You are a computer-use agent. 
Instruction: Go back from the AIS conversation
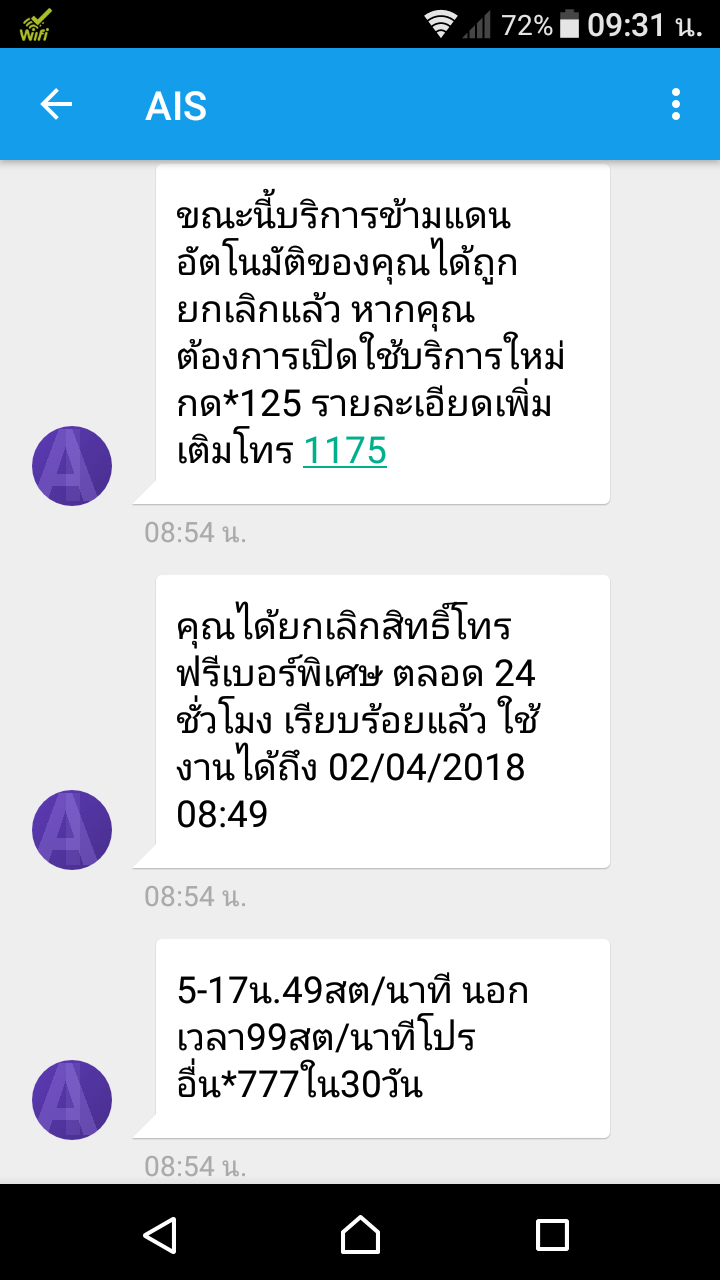56,105
